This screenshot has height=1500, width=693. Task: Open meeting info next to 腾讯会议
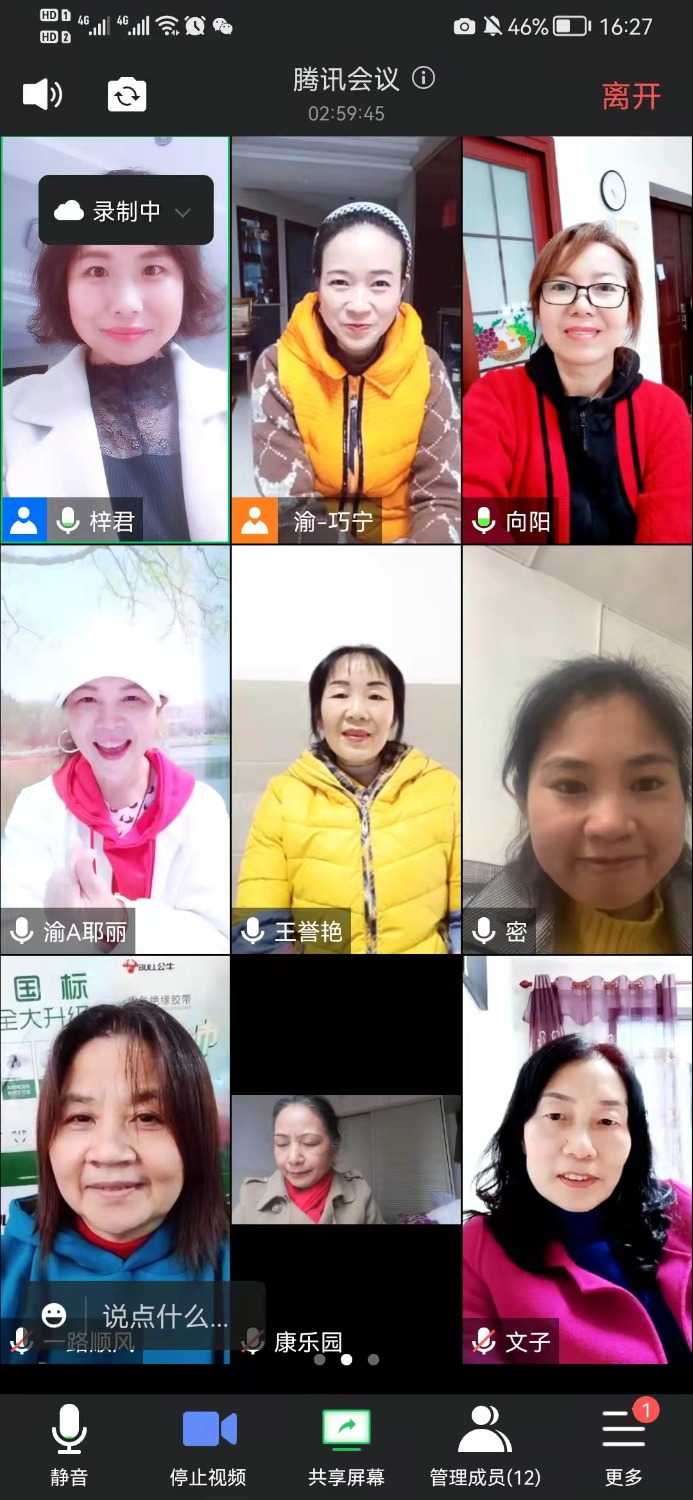pyautogui.click(x=424, y=78)
